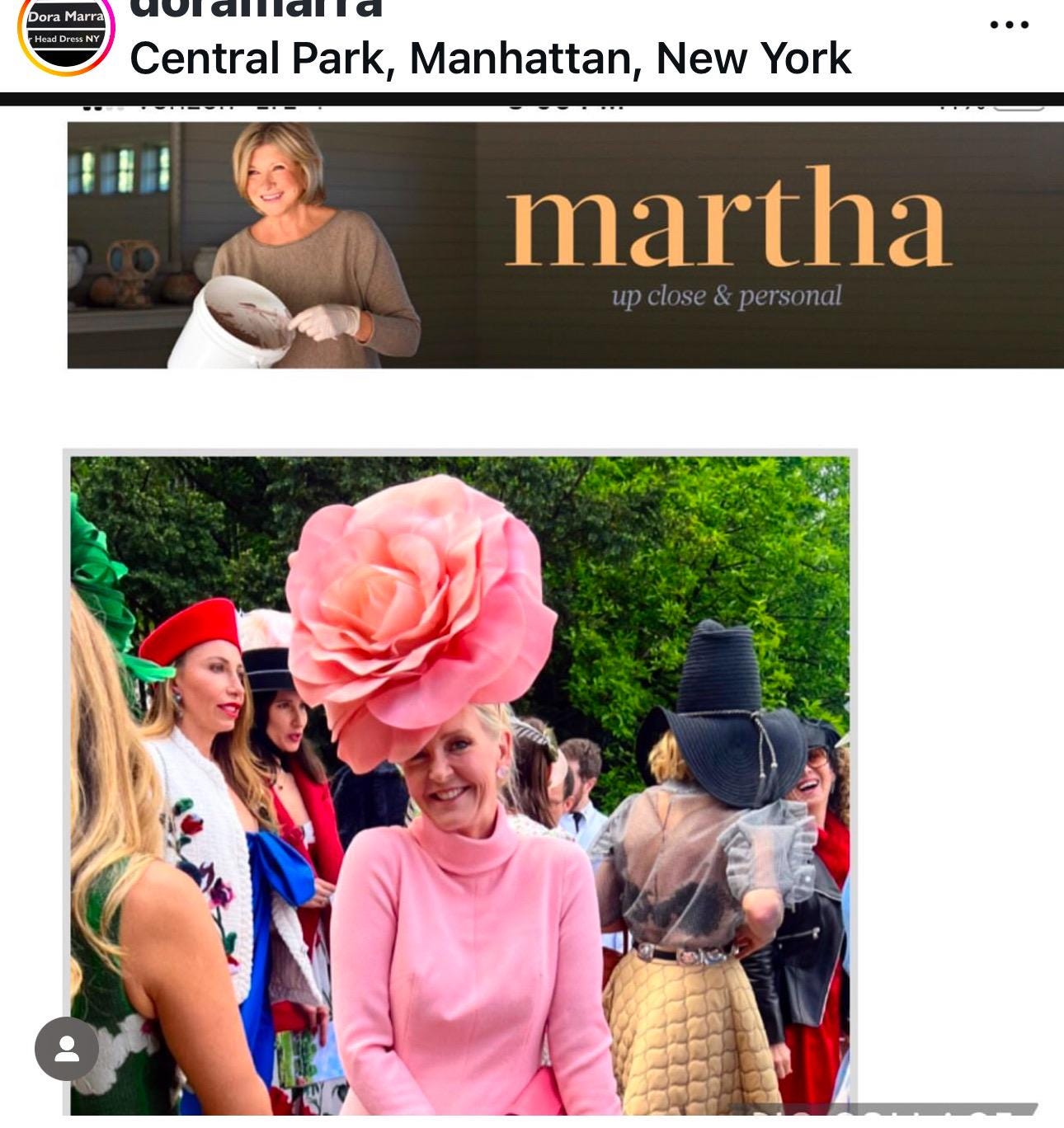This screenshot has width=1064, height=1128.
Task: Open doramarra's profile picture
Action: click(x=66, y=33)
